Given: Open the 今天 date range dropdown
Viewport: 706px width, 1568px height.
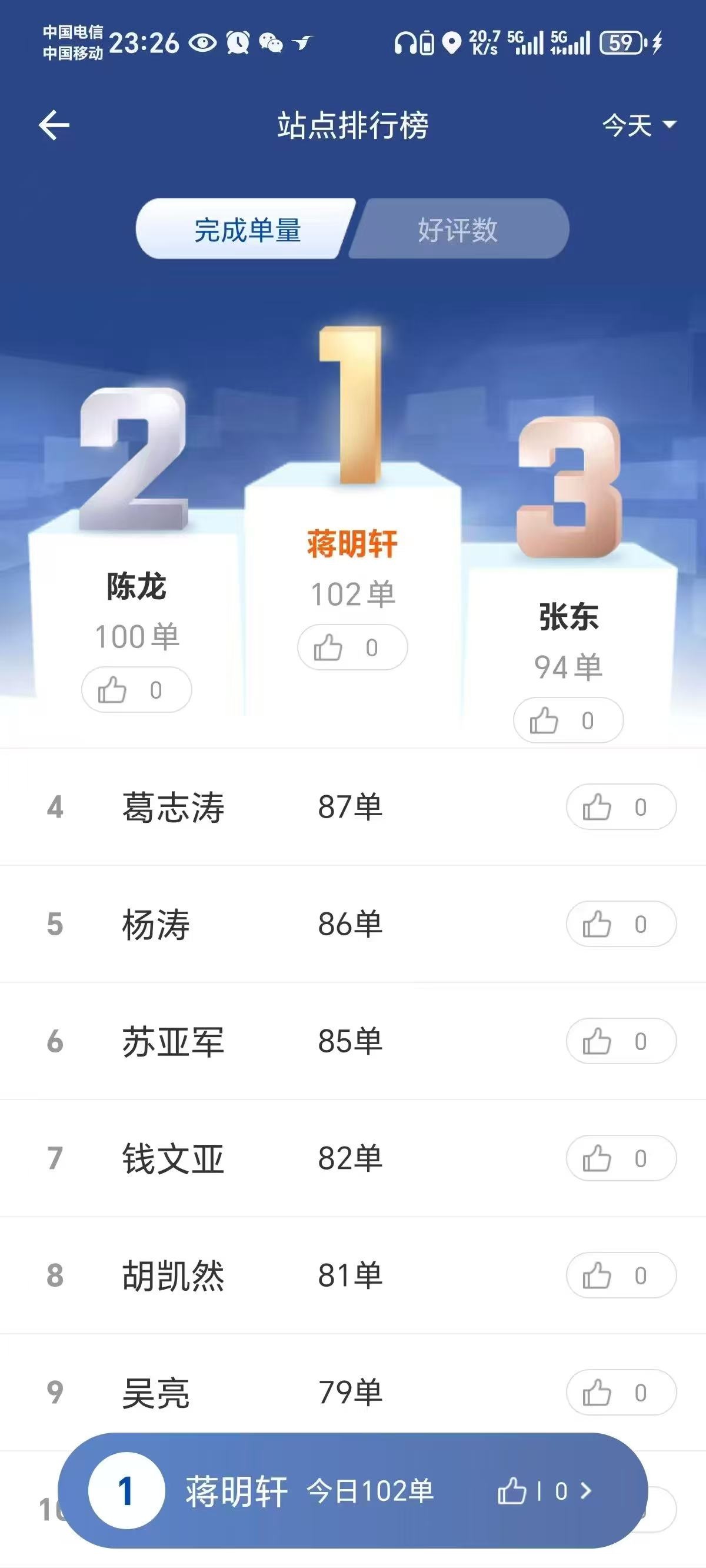Looking at the screenshot, I should click(638, 125).
